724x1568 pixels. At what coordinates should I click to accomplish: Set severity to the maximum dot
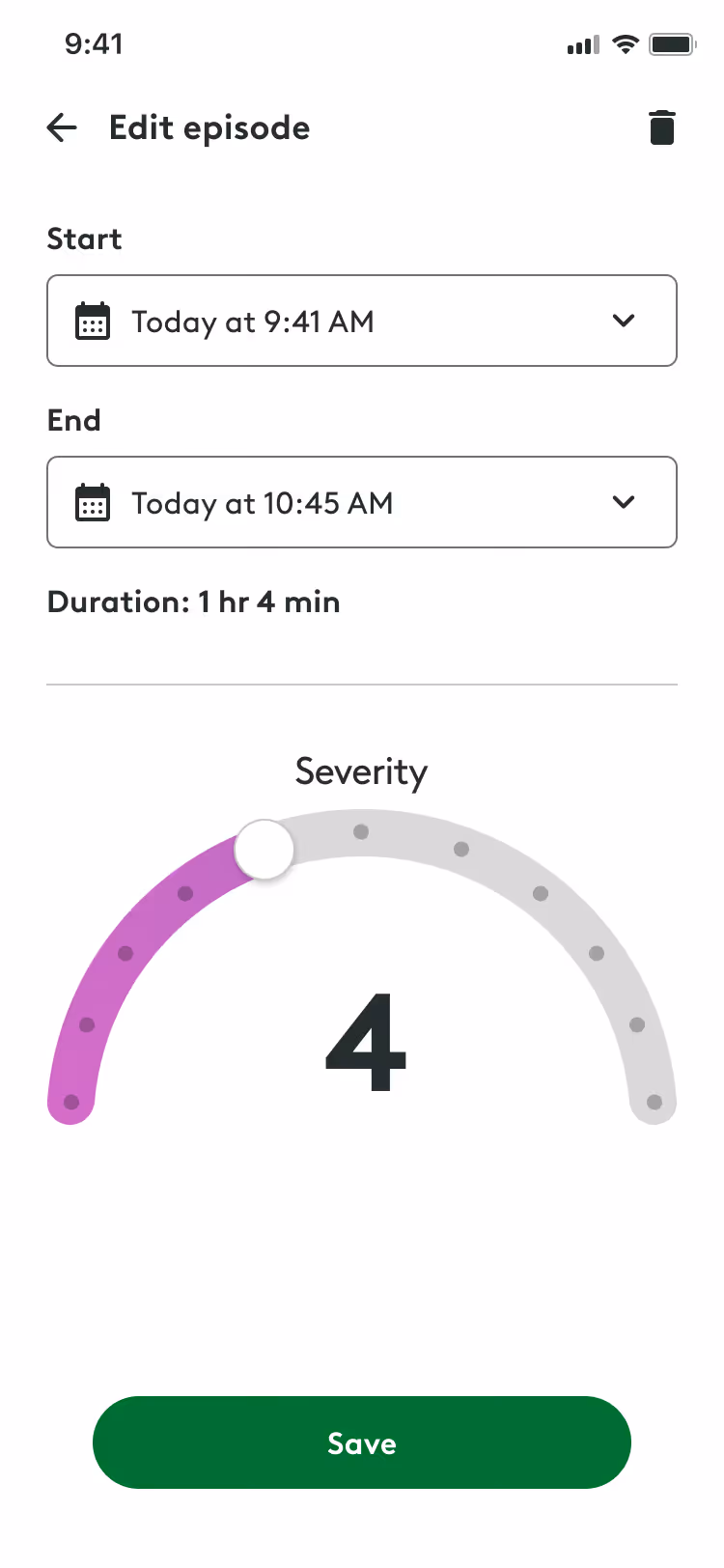pyautogui.click(x=654, y=1102)
